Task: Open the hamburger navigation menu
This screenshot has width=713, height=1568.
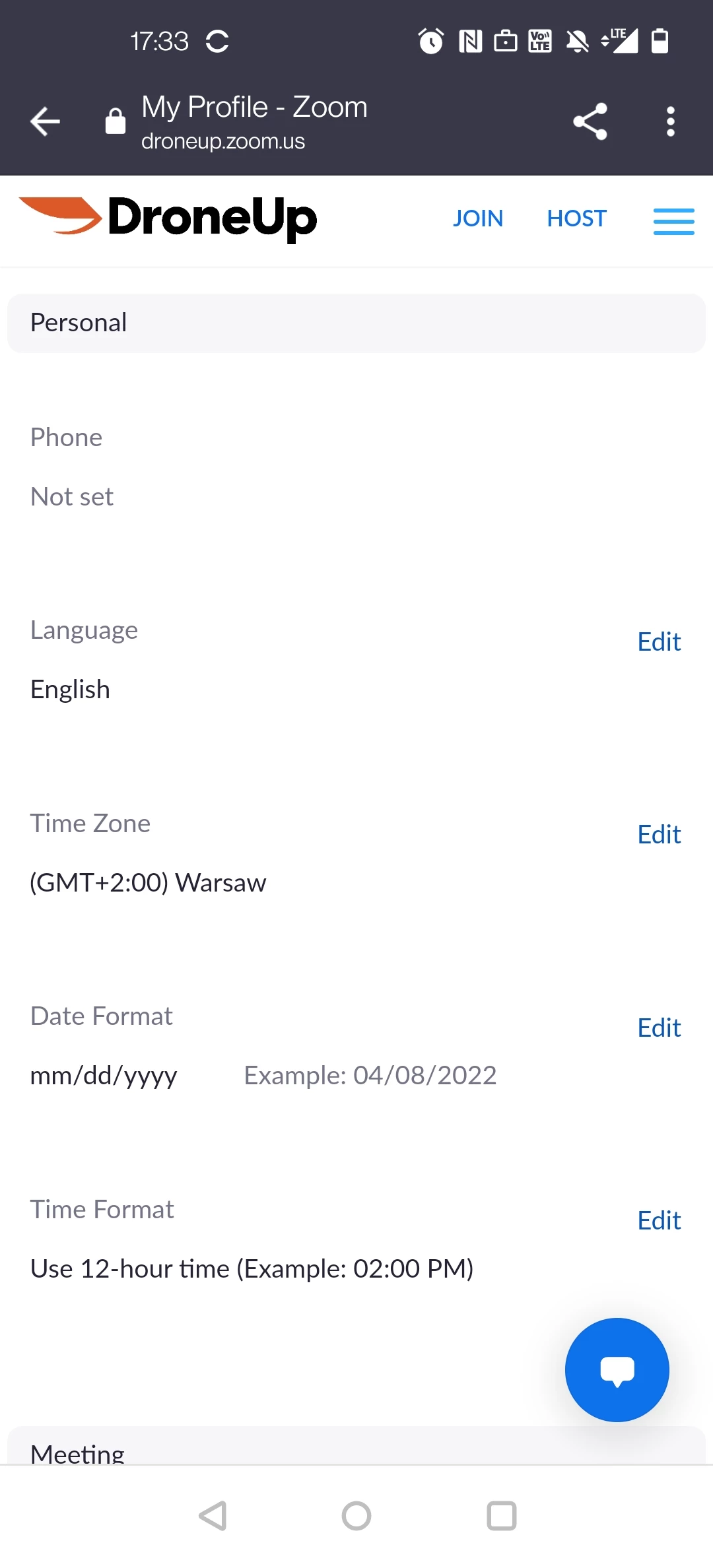Action: (x=673, y=221)
